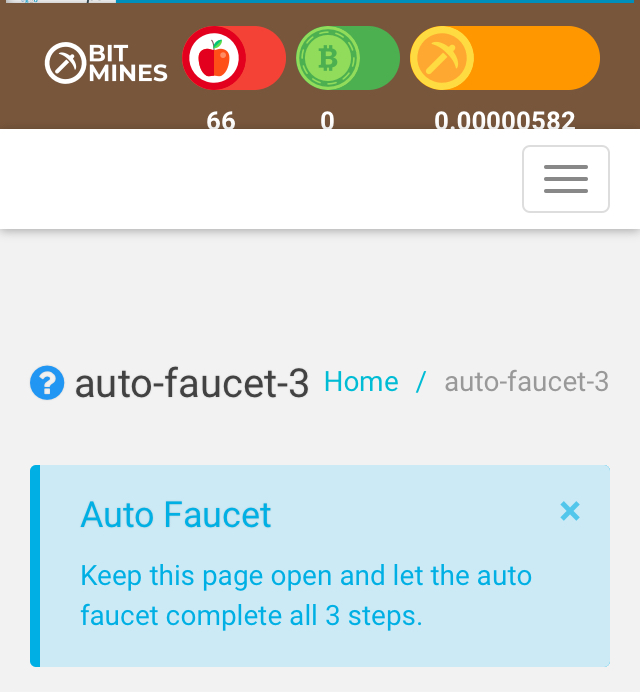Open the green bitcoin balance pill

click(347, 58)
